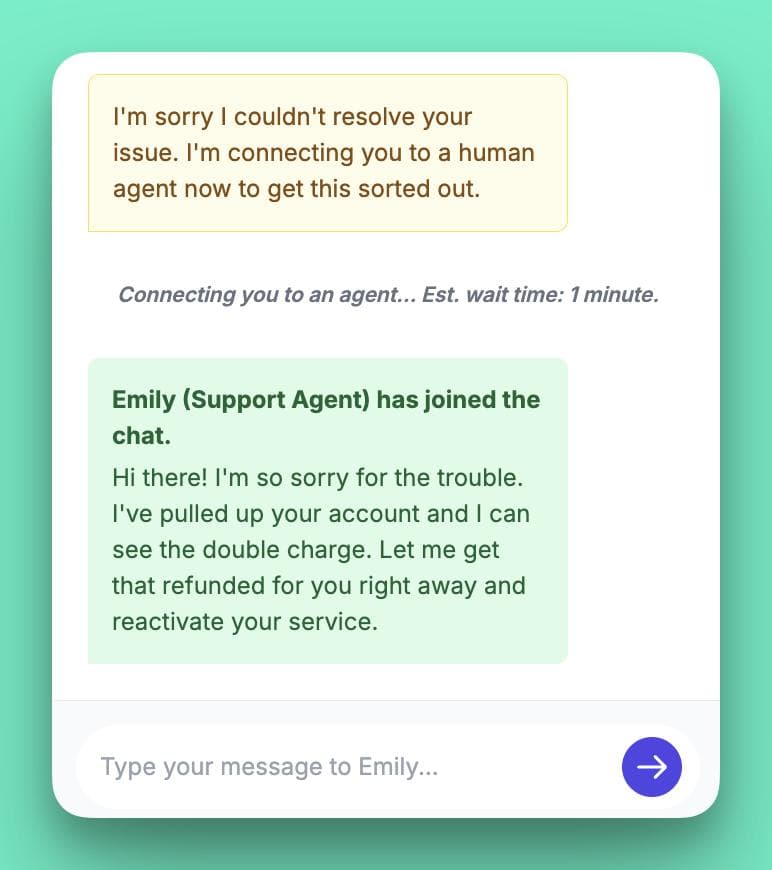Click the yellow bot apology message bubble
Viewport: 772px width, 870px height.
327,152
